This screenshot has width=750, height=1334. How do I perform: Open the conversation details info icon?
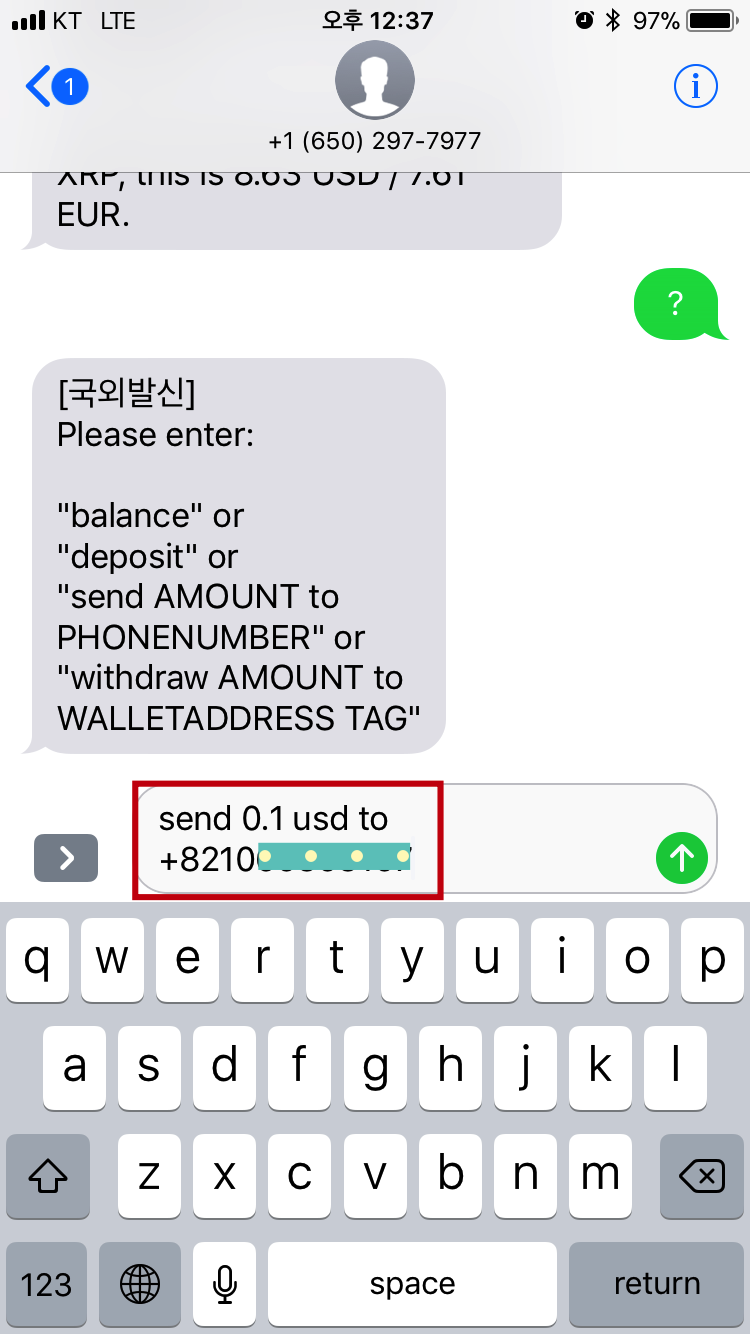695,88
